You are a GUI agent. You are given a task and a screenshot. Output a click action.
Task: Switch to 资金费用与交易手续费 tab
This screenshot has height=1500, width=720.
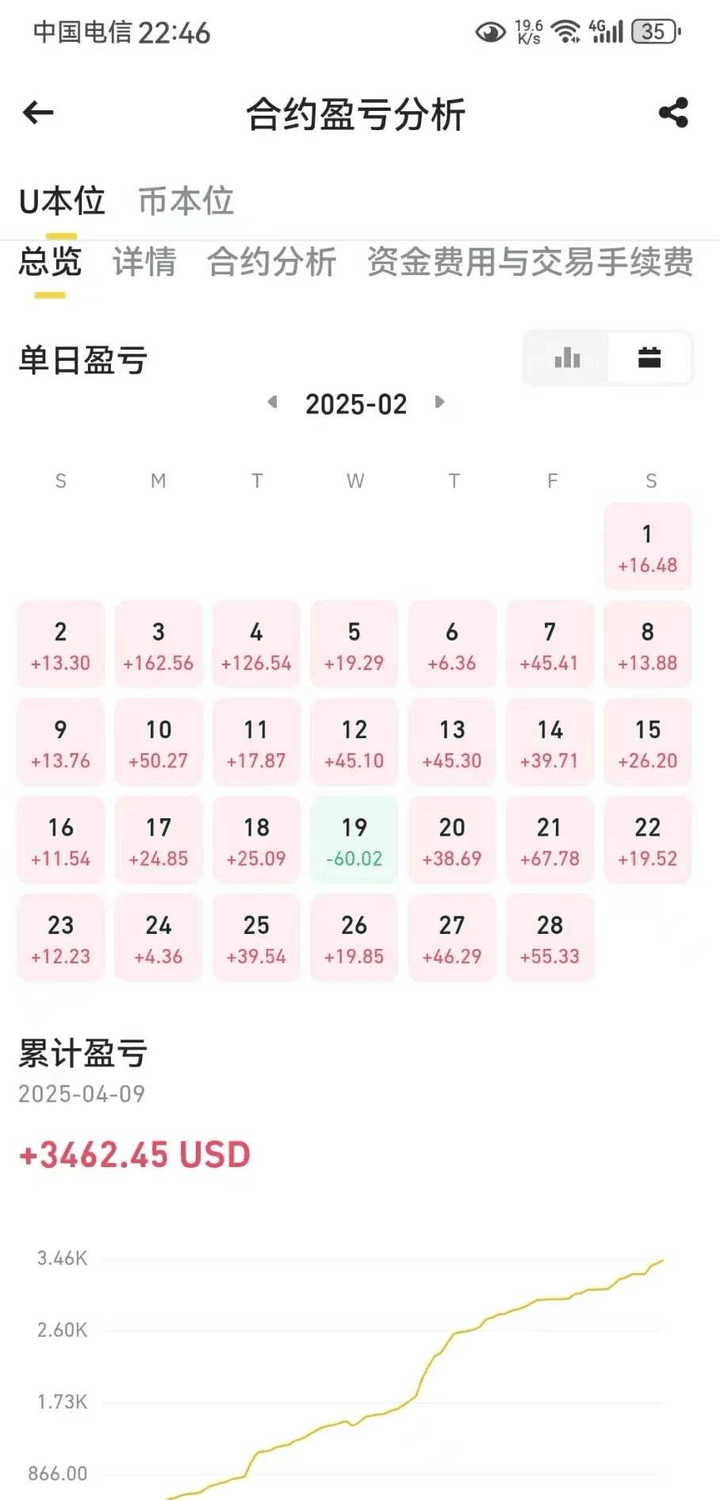point(530,262)
